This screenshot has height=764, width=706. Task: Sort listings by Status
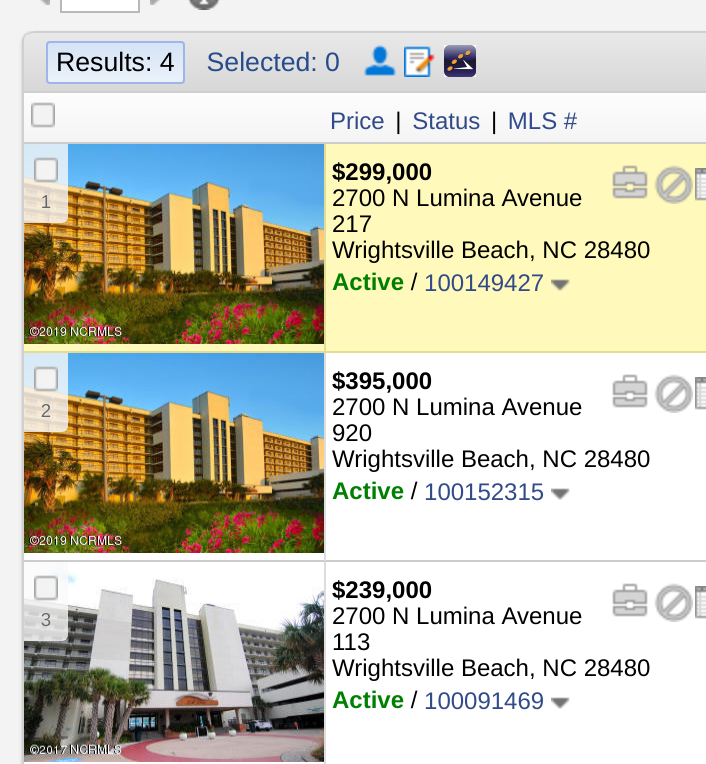(446, 121)
